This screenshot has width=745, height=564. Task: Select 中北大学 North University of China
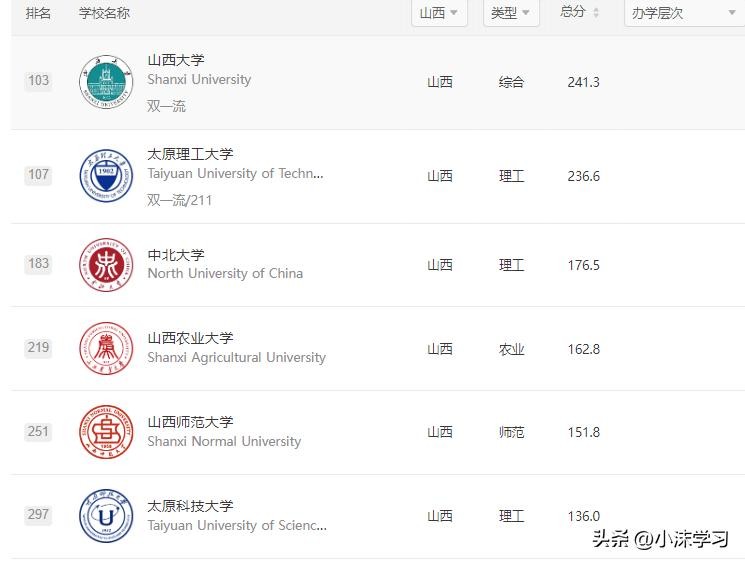176,255
